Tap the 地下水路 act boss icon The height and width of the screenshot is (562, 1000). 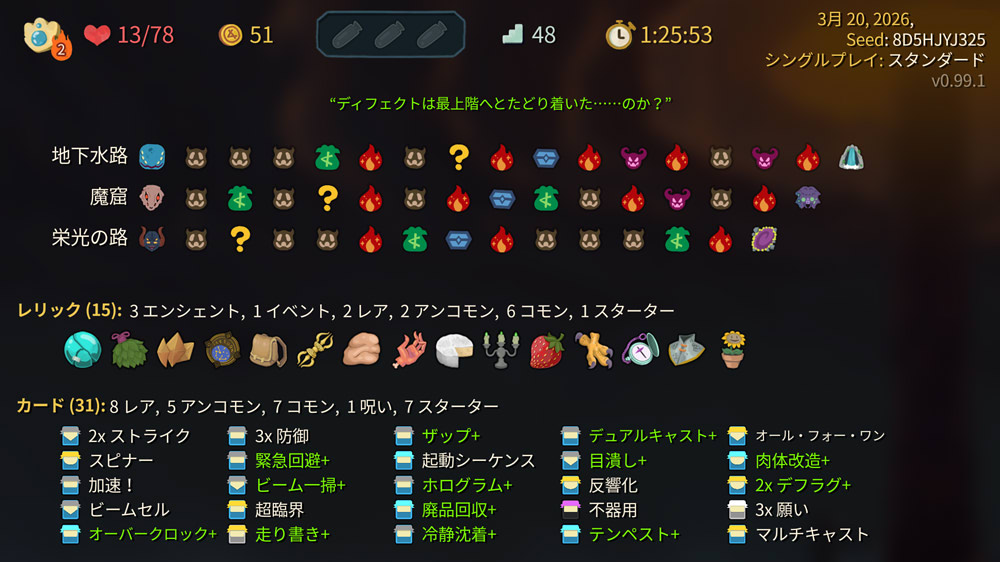(851, 157)
